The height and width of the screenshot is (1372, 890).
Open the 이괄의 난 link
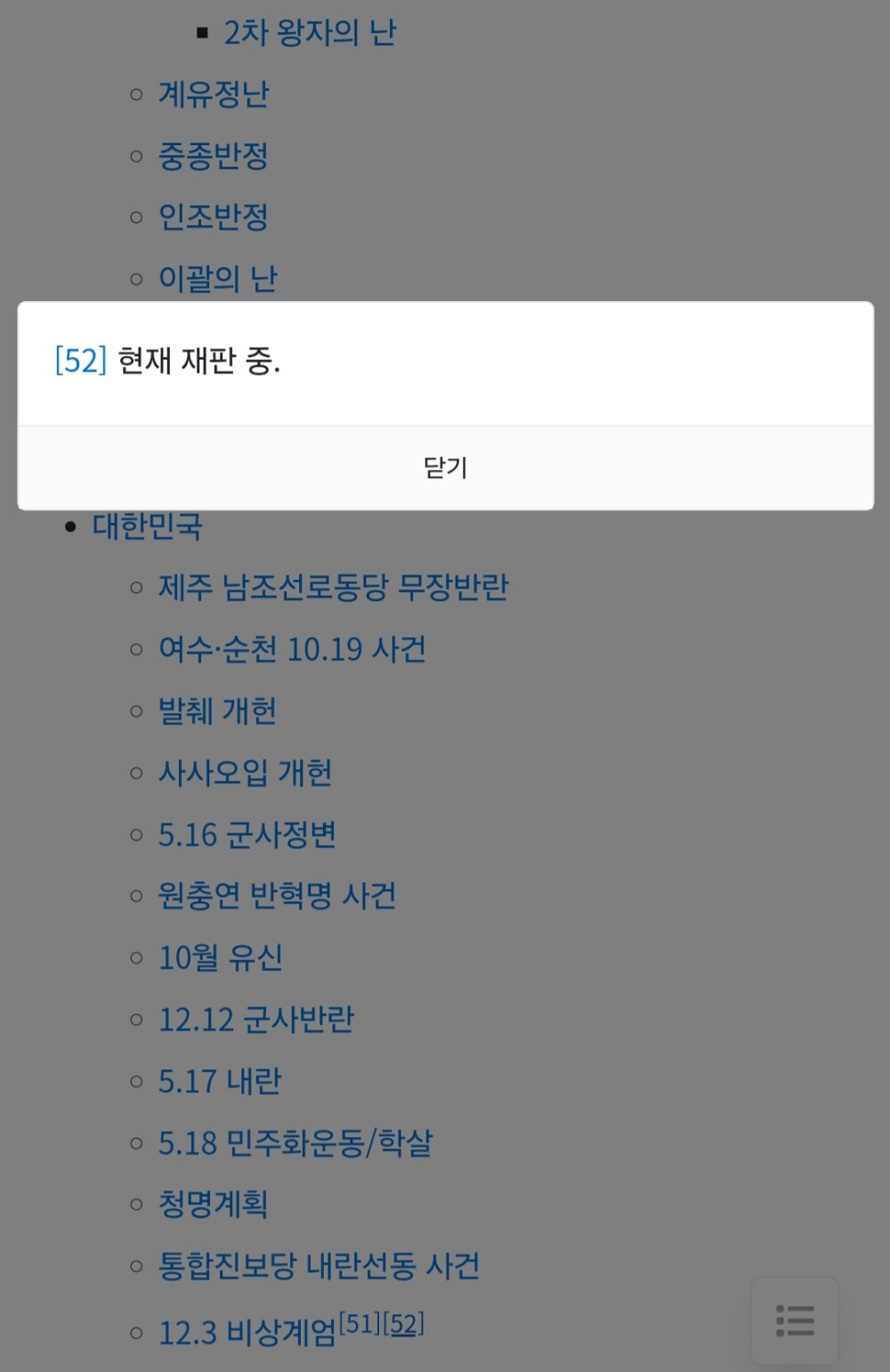pyautogui.click(x=218, y=279)
